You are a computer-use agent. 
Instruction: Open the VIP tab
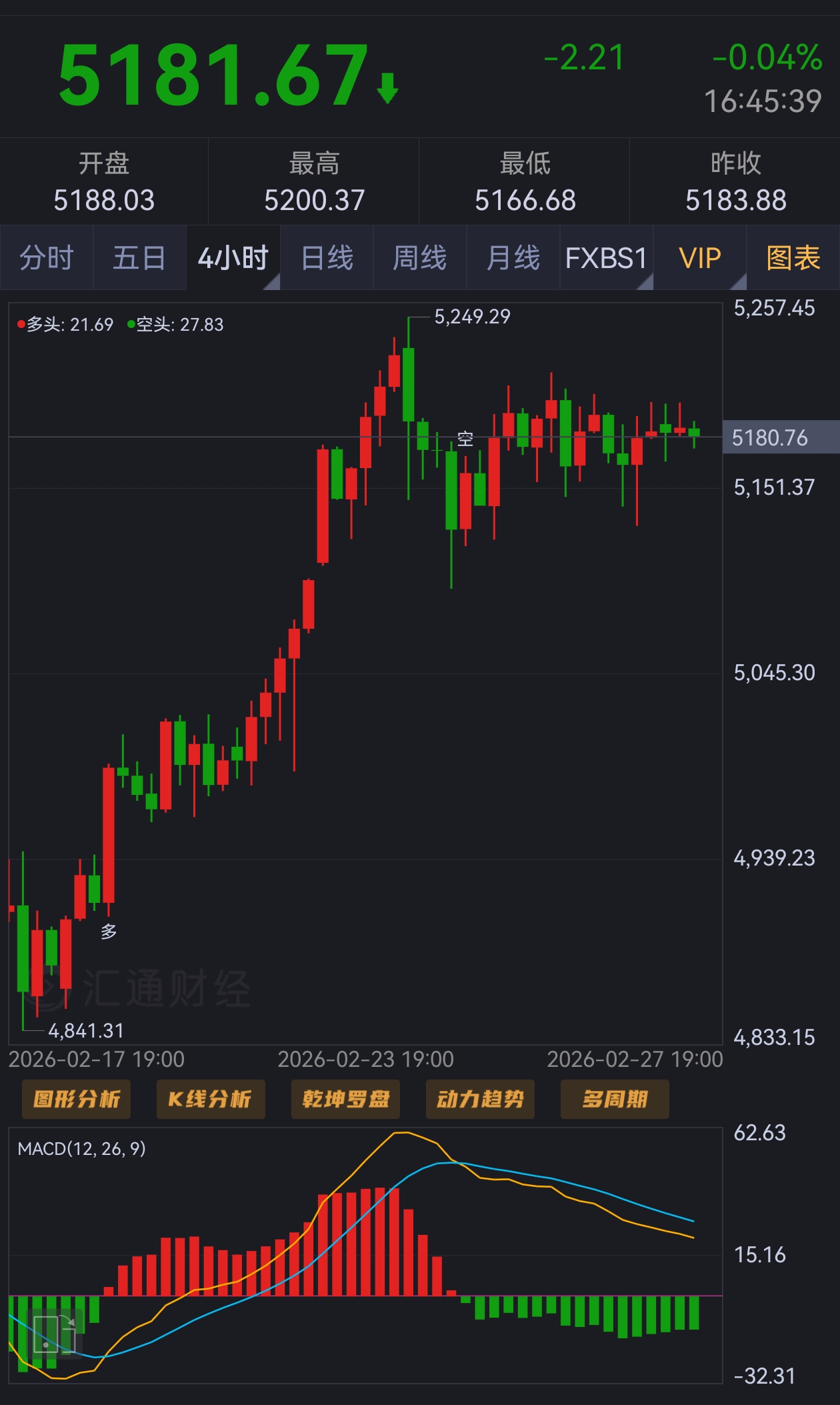pyautogui.click(x=699, y=258)
